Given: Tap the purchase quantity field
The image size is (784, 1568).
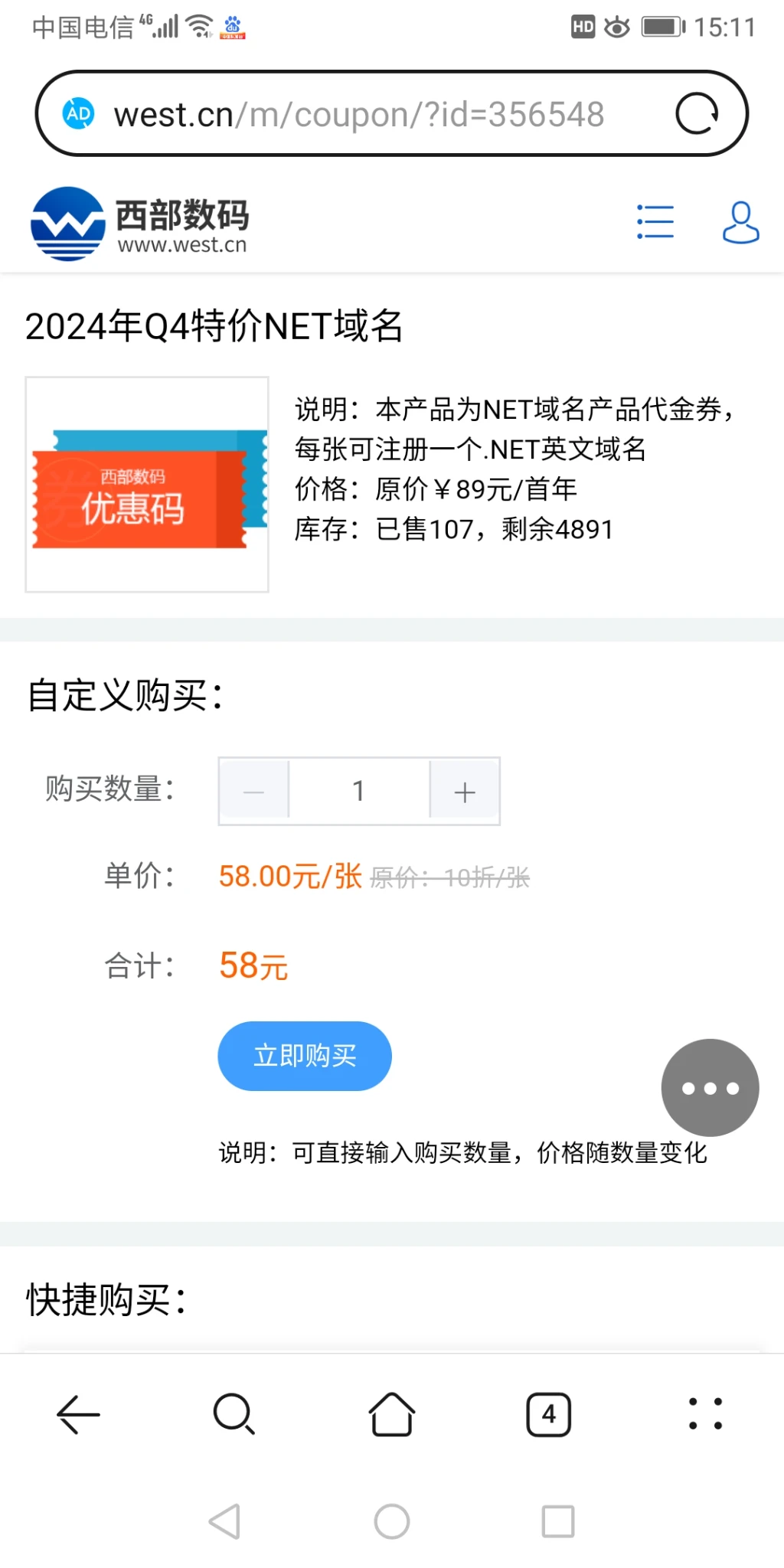Looking at the screenshot, I should coord(358,791).
